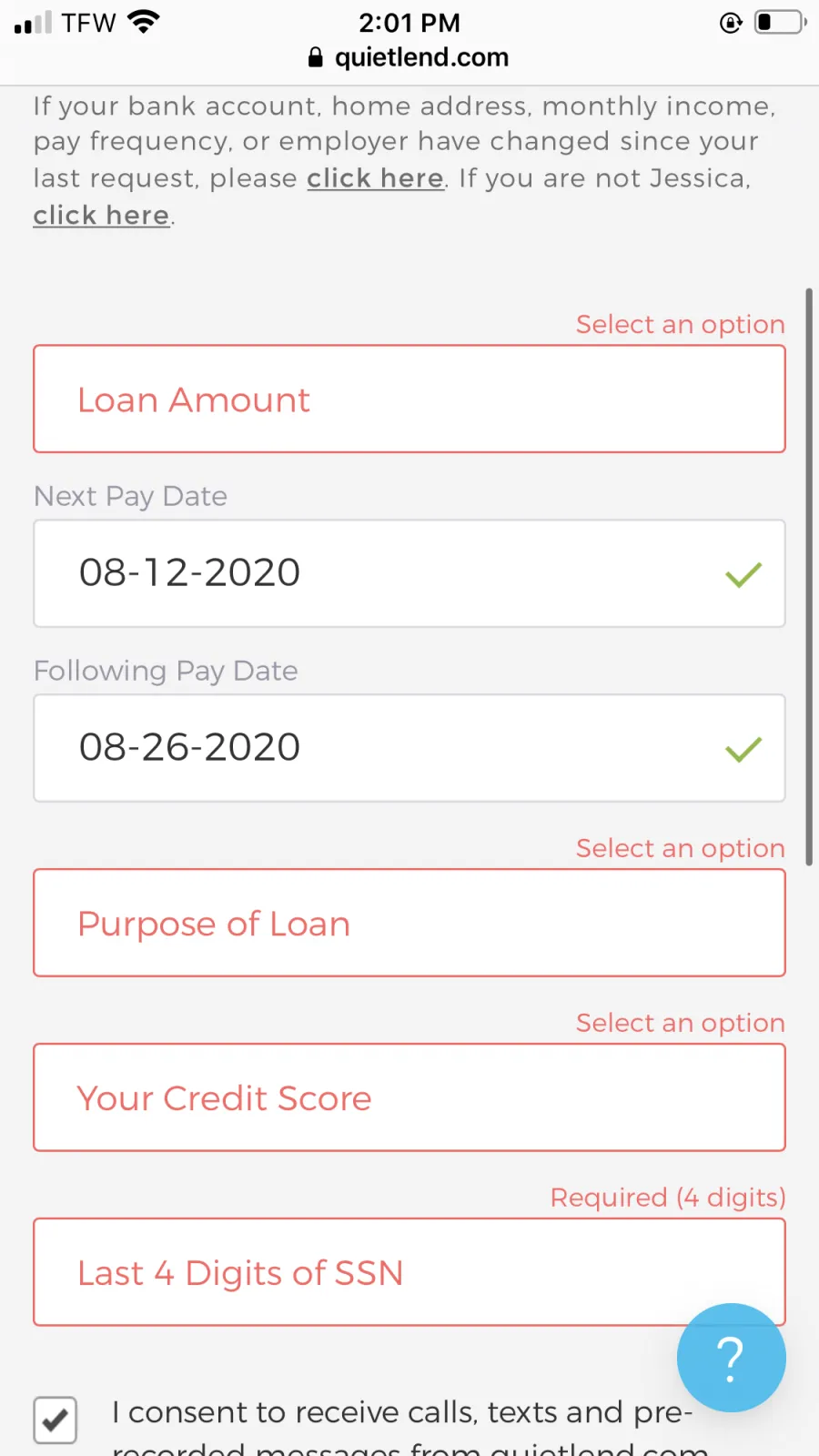Viewport: 819px width, 1456px height.
Task: Uncheck the consent to receive calls checkbox
Action: (56, 1420)
